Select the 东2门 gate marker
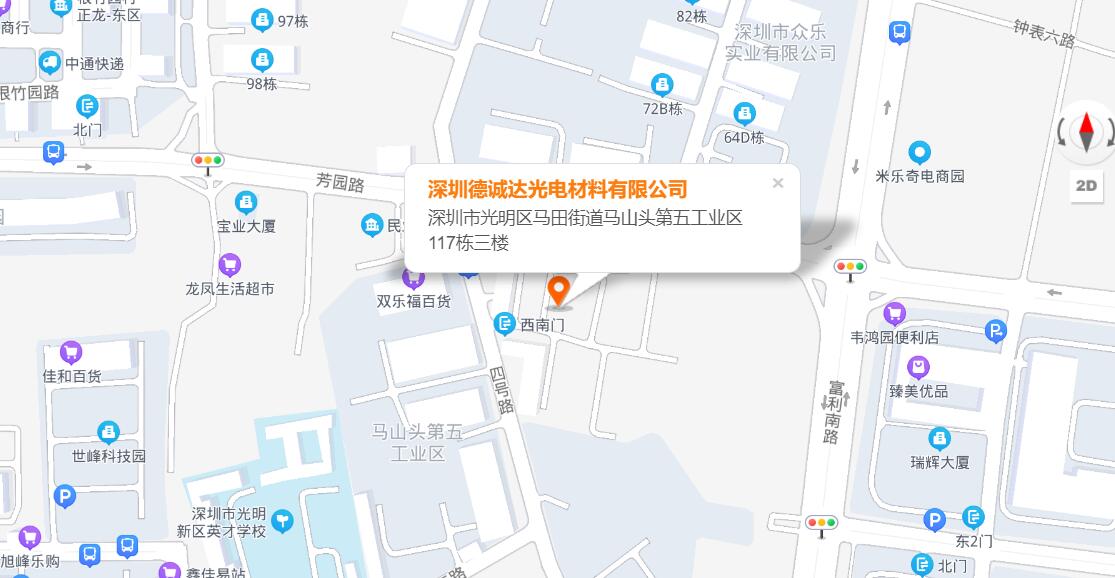 pos(973,518)
